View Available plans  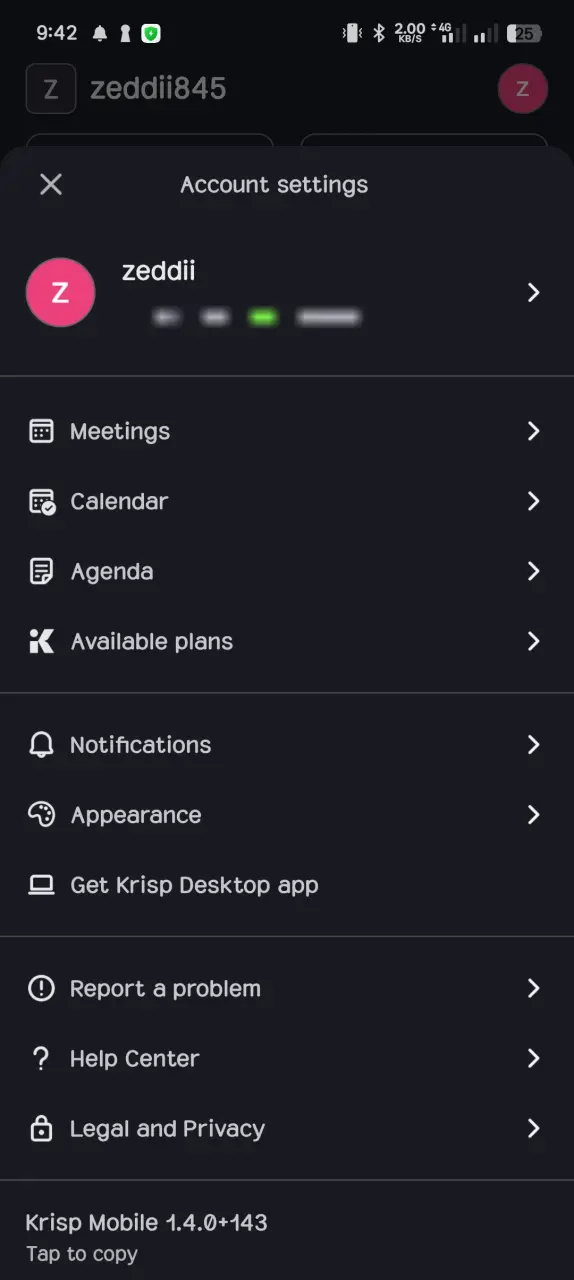287,641
